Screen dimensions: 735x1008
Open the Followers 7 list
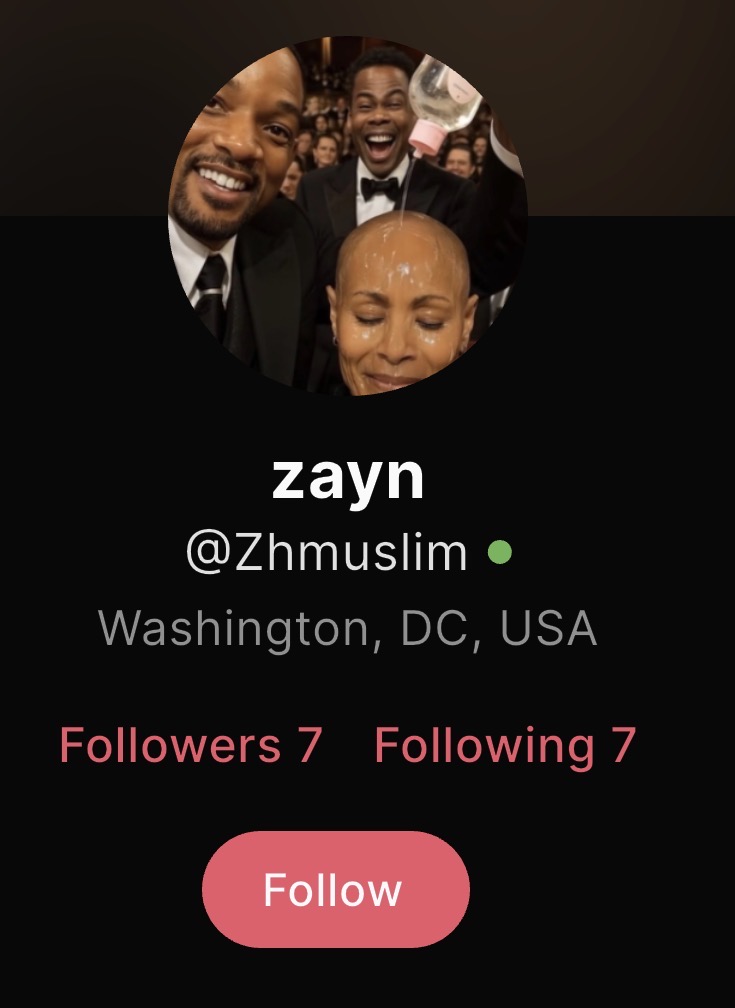[x=190, y=745]
